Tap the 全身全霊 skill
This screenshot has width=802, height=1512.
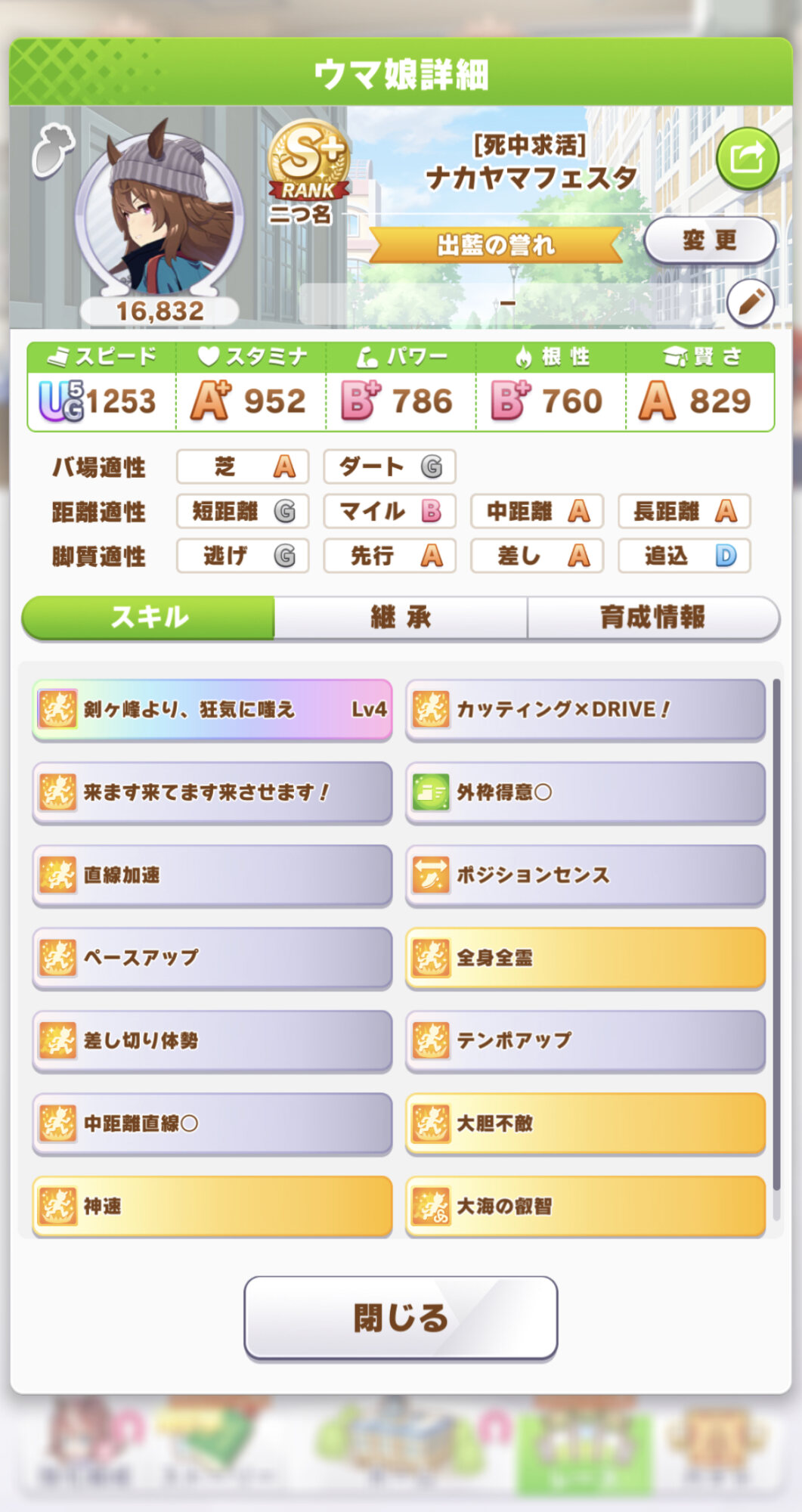click(586, 958)
